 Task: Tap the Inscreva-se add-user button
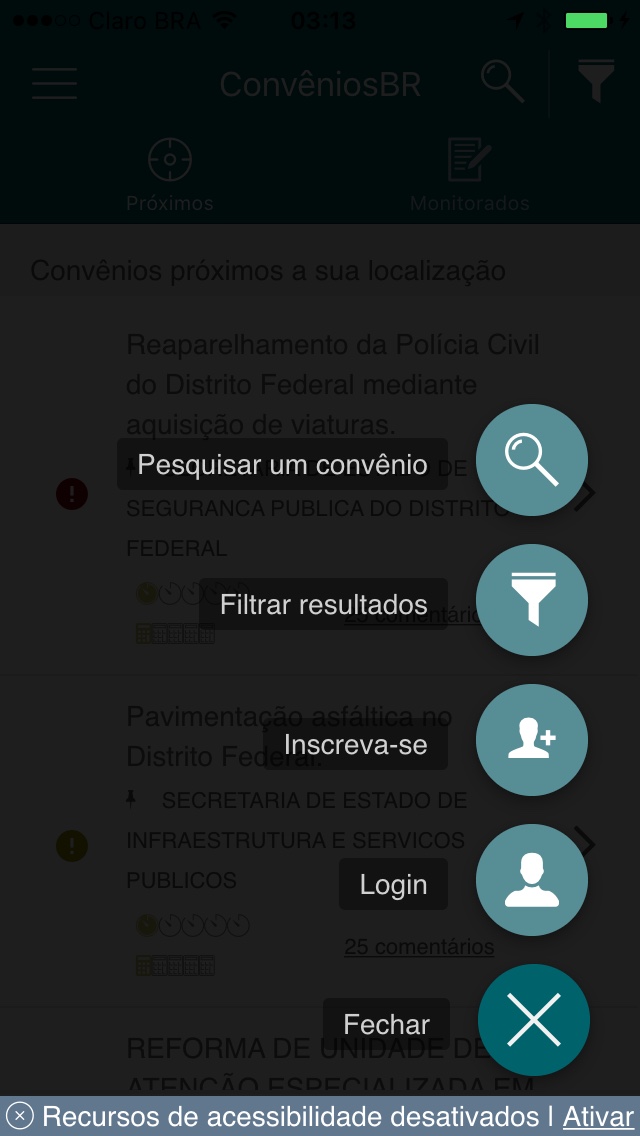coord(531,740)
